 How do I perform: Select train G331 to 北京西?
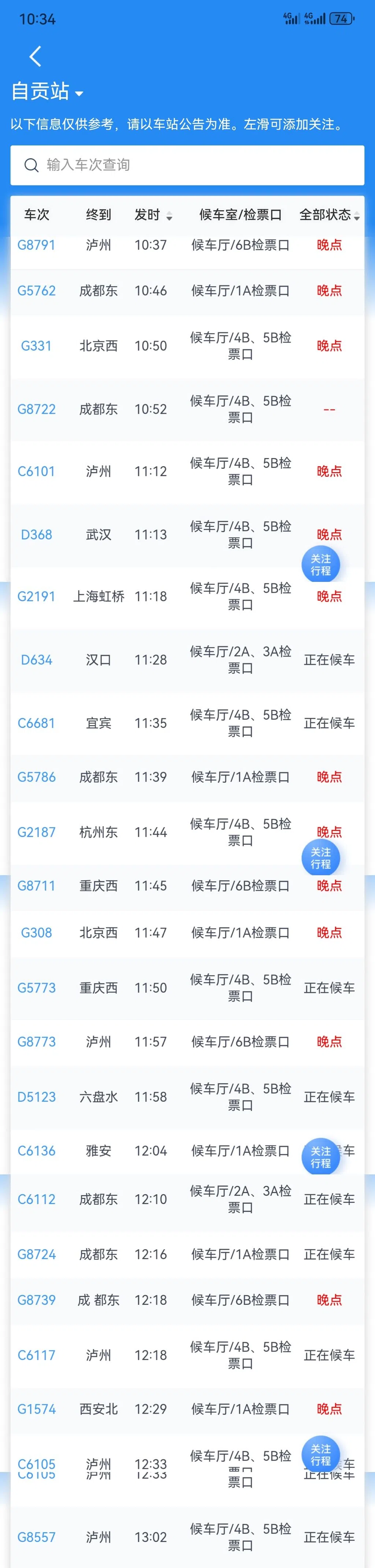pyautogui.click(x=37, y=346)
